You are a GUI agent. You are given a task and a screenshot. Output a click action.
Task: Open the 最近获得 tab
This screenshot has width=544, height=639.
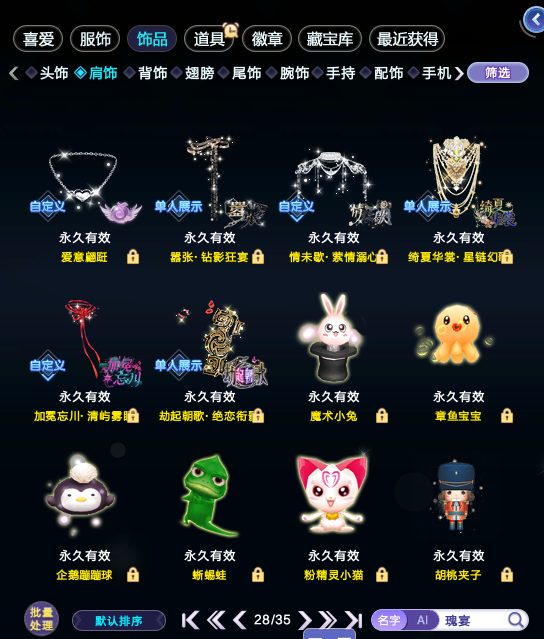(407, 39)
